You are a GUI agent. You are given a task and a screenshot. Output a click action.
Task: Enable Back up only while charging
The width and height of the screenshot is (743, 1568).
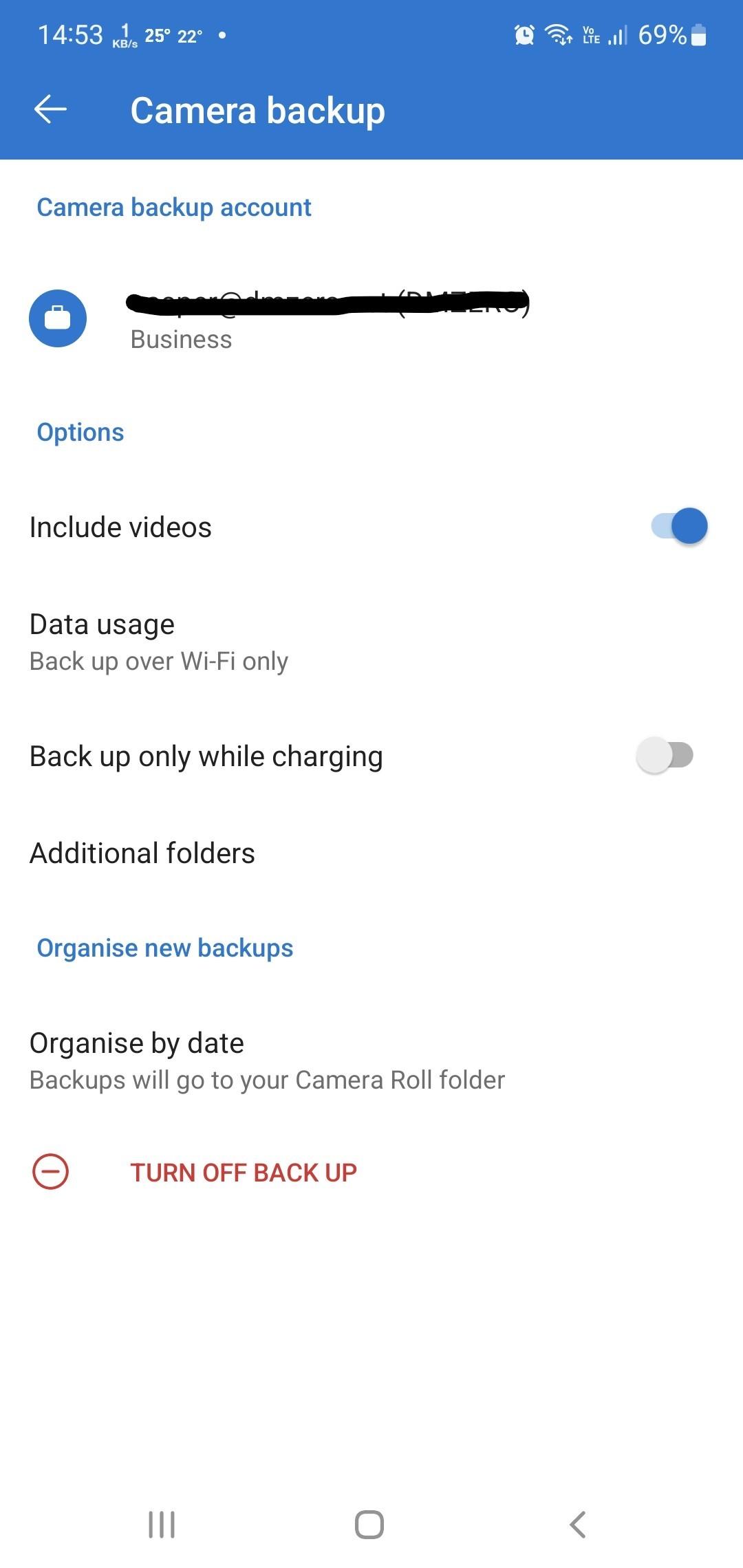click(665, 756)
